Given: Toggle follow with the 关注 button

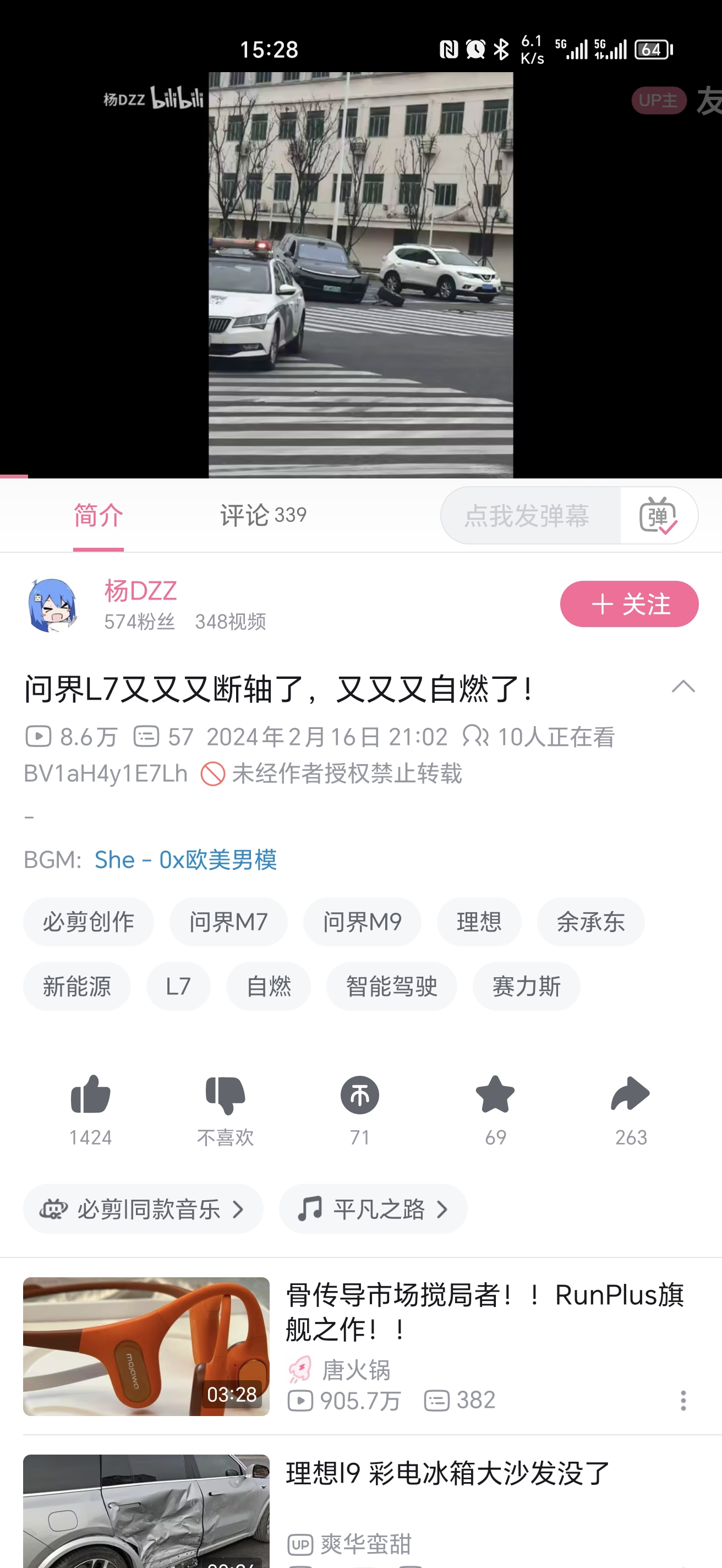Looking at the screenshot, I should pos(629,603).
